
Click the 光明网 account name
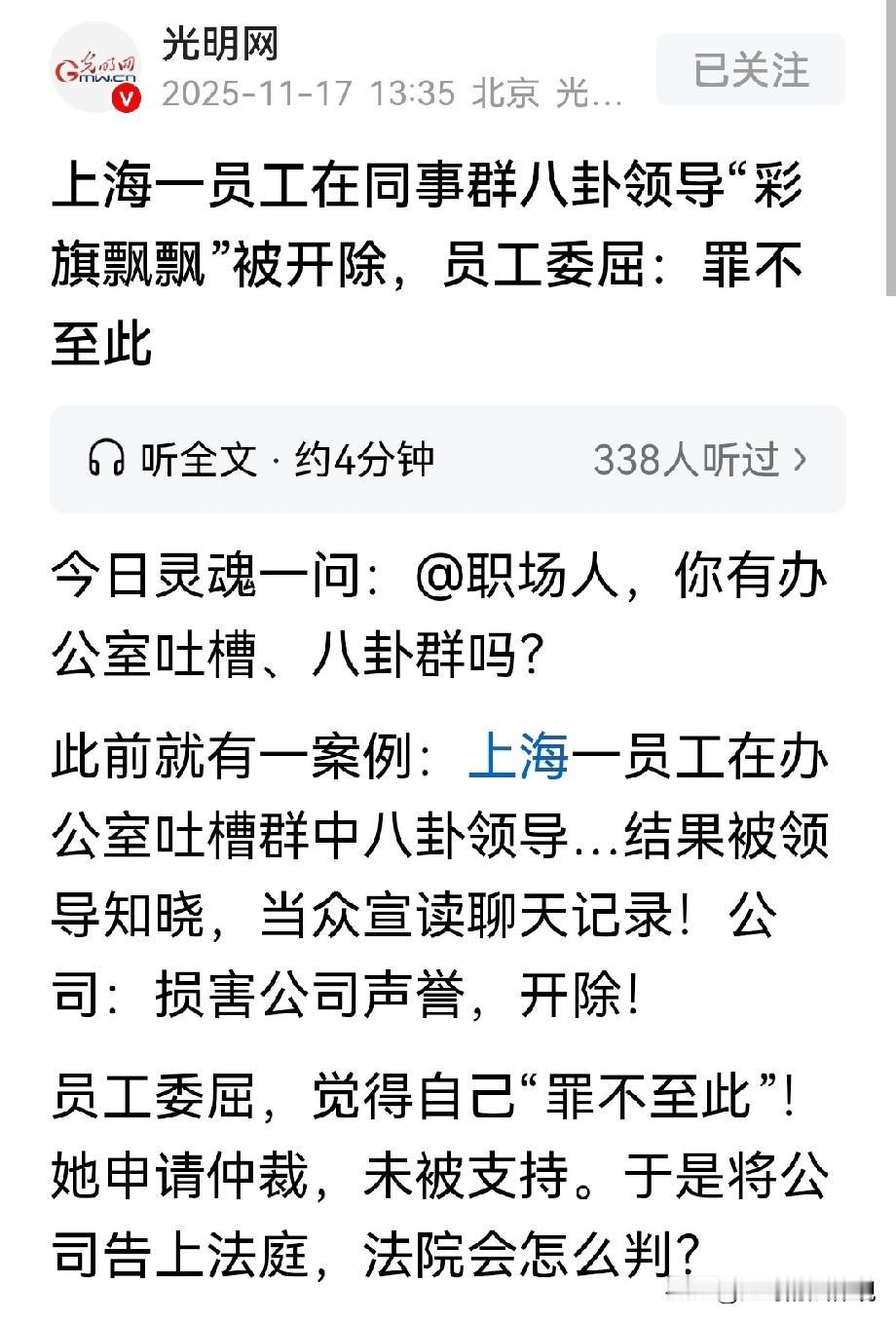218,47
